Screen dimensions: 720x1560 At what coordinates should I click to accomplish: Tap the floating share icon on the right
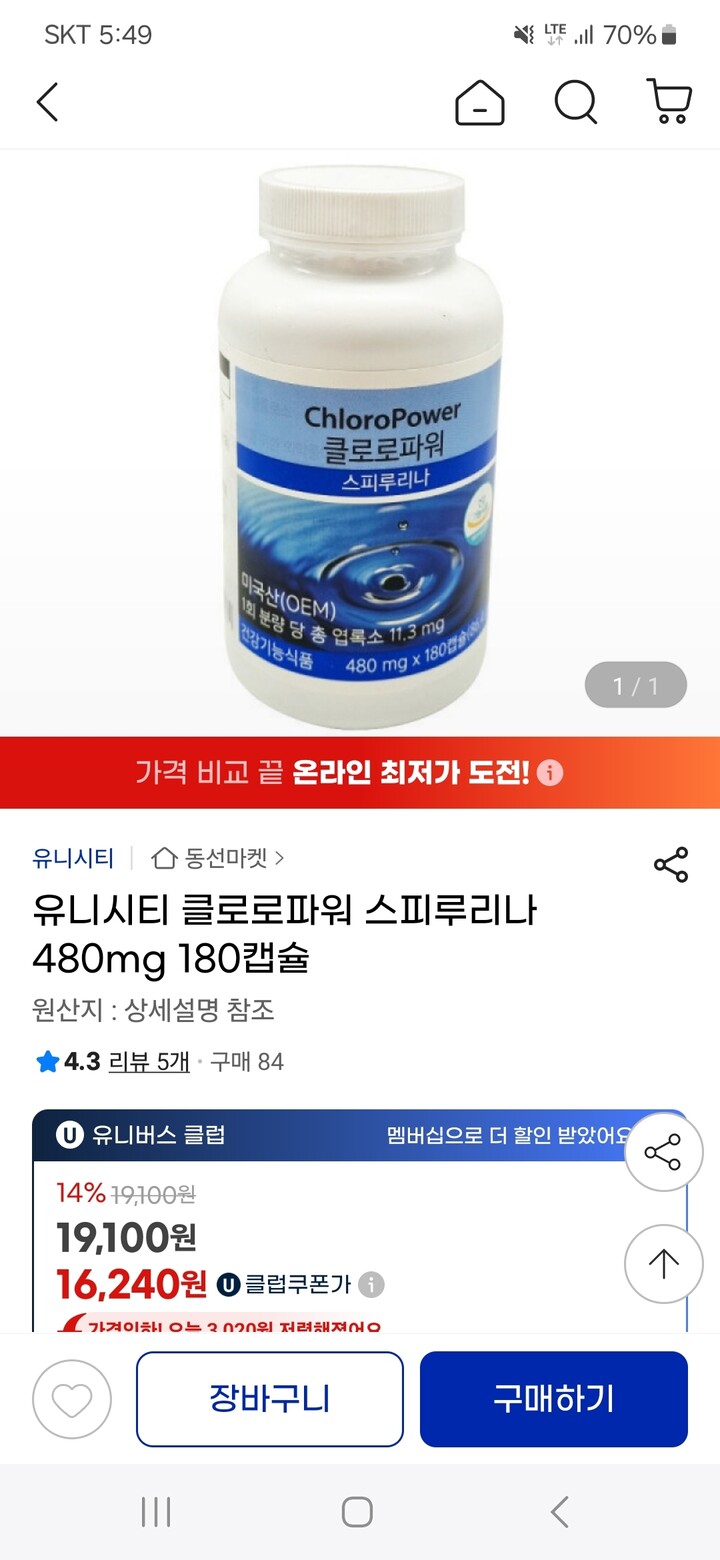[664, 1151]
